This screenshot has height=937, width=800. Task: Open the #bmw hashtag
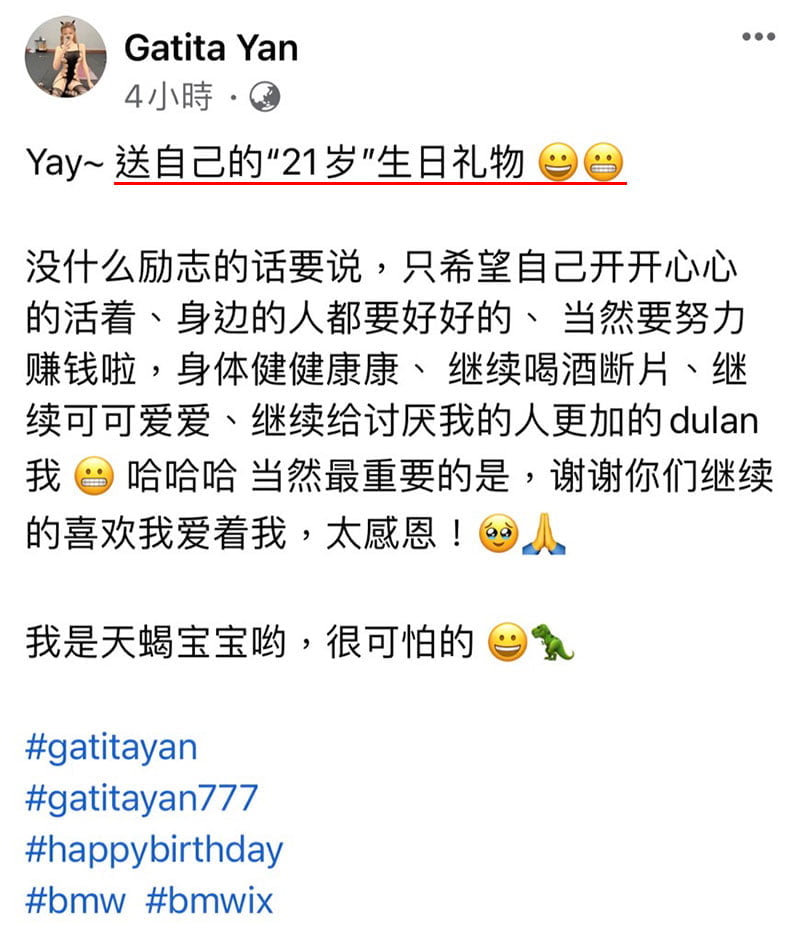coord(76,901)
